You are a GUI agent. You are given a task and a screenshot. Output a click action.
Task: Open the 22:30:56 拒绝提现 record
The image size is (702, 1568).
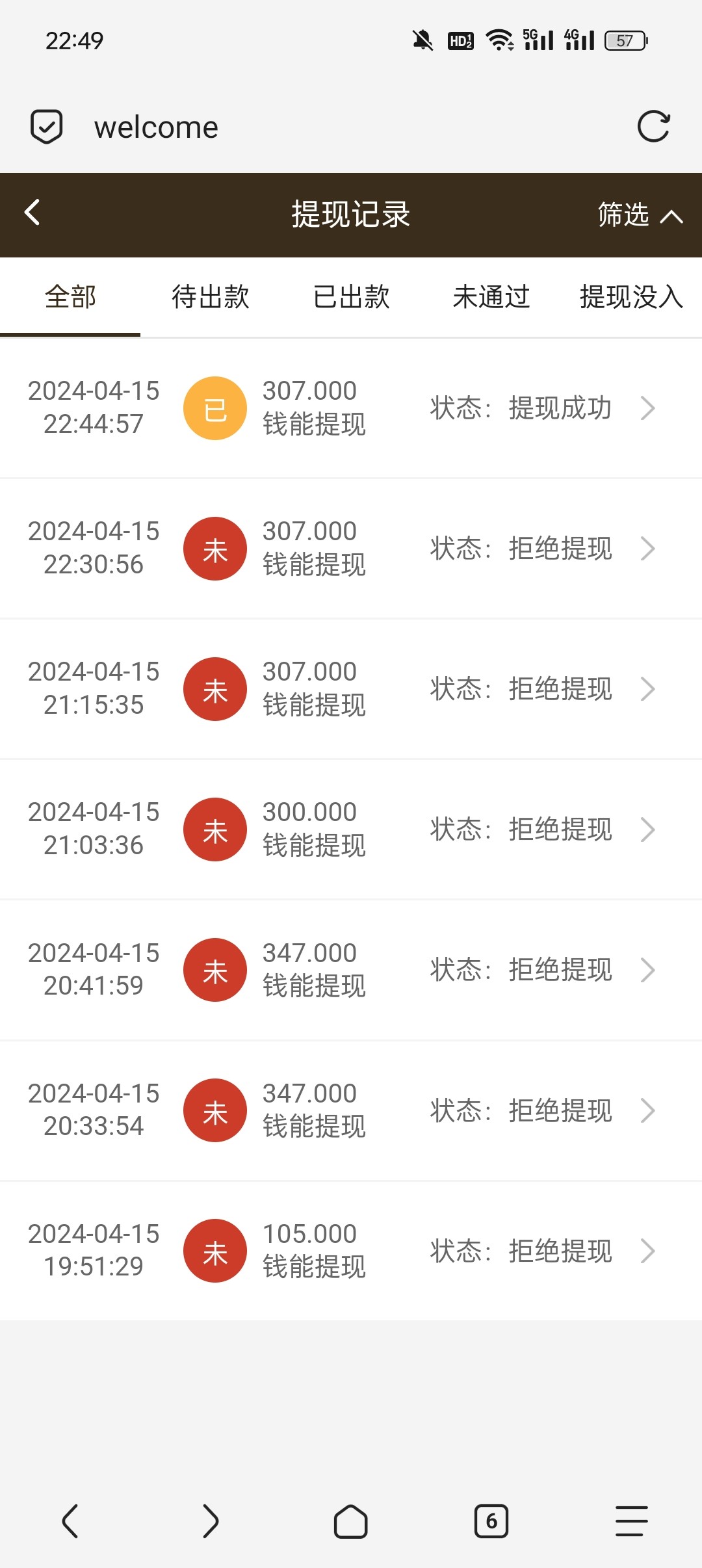click(351, 549)
